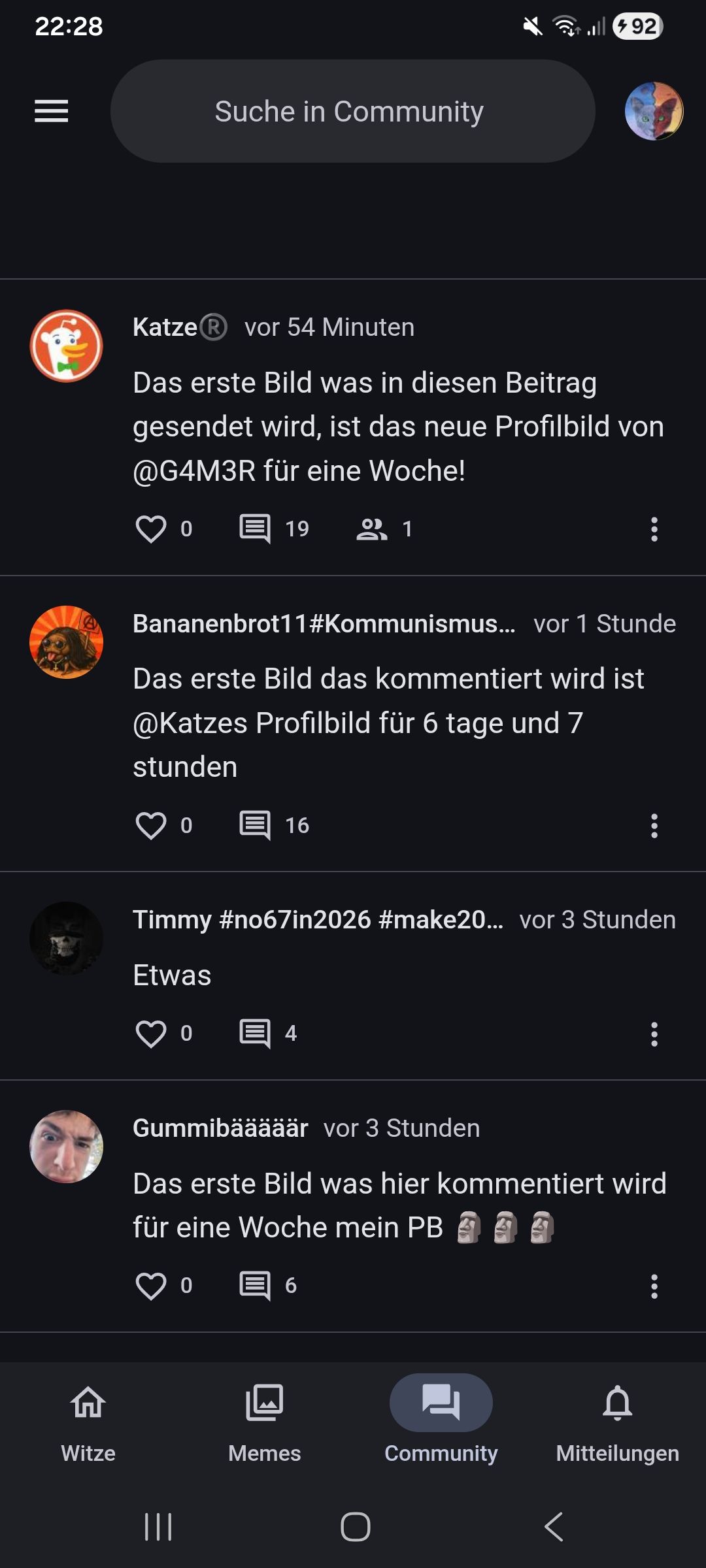Viewport: 706px width, 1568px height.
Task: Tap the Suche in Community search field
Action: pos(352,111)
